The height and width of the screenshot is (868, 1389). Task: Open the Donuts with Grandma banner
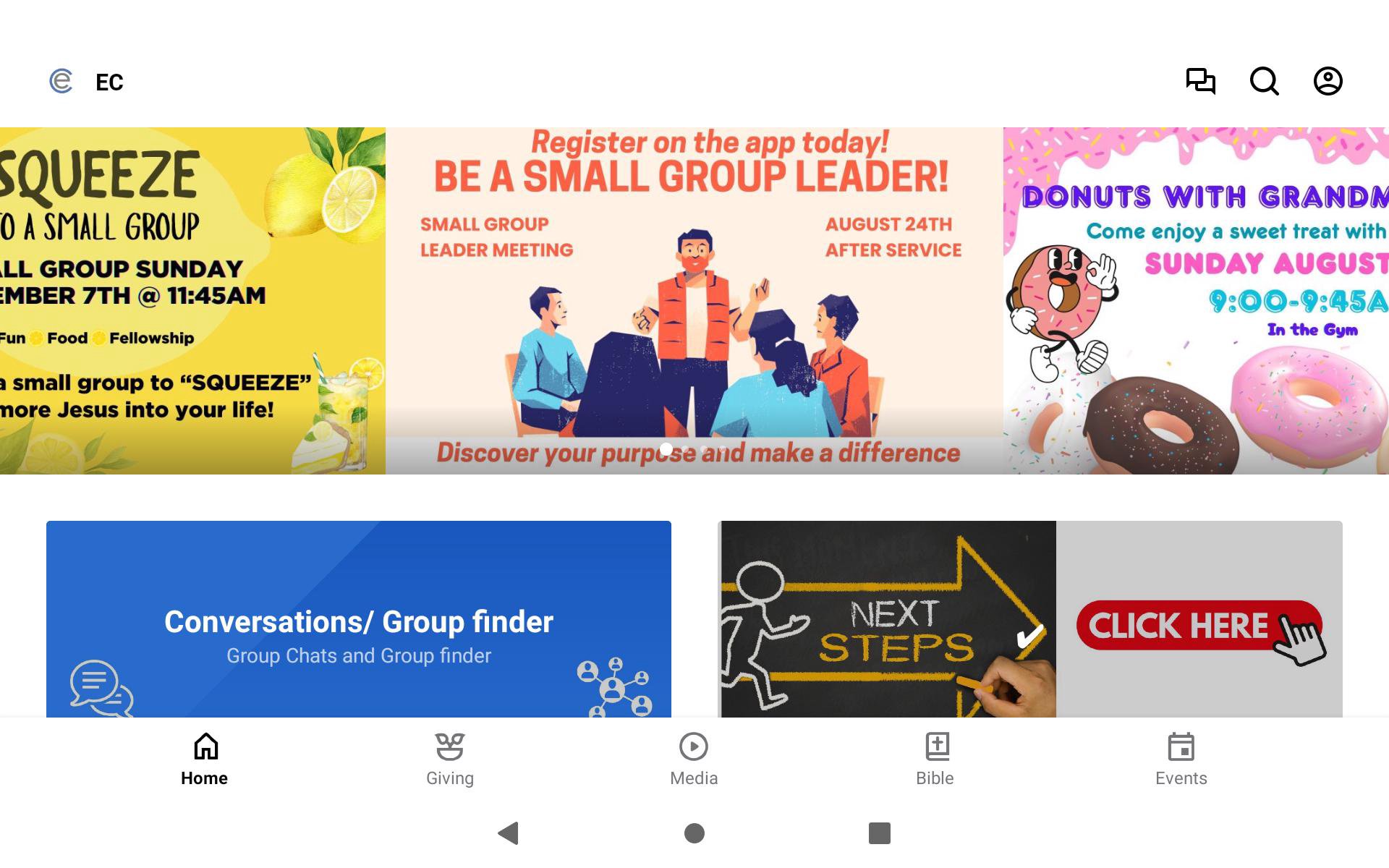pos(1196,300)
